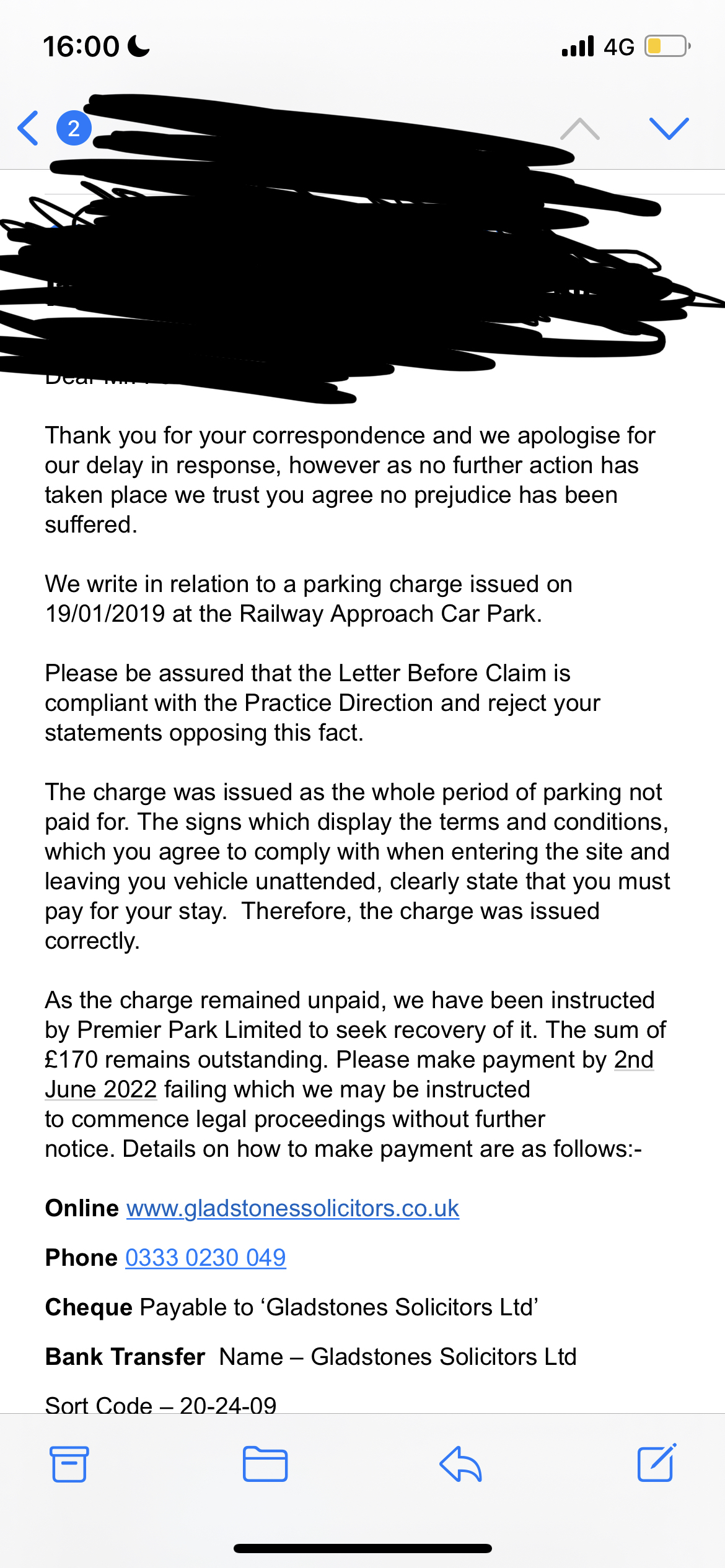
Task: Reply to this email
Action: [460, 1464]
